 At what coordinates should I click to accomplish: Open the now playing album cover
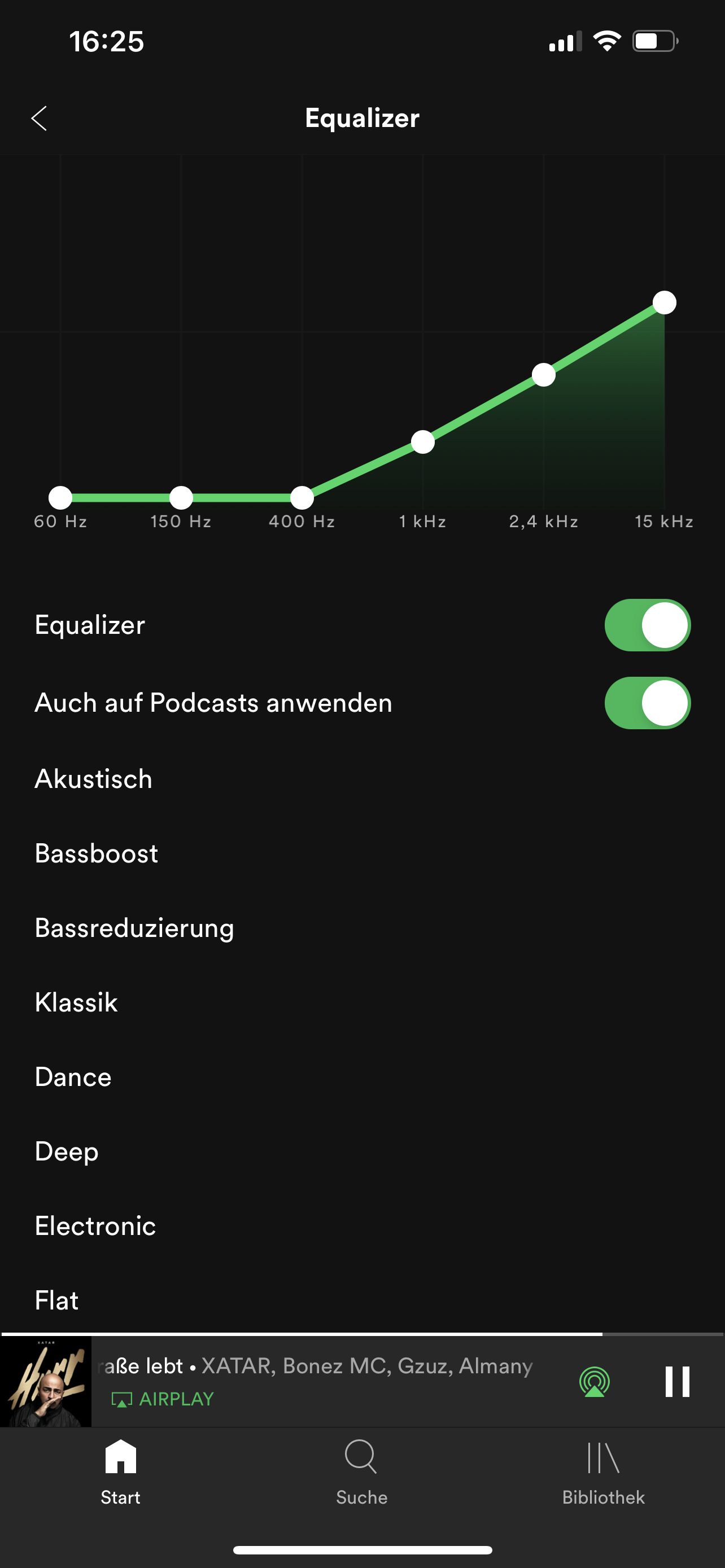tap(46, 1381)
